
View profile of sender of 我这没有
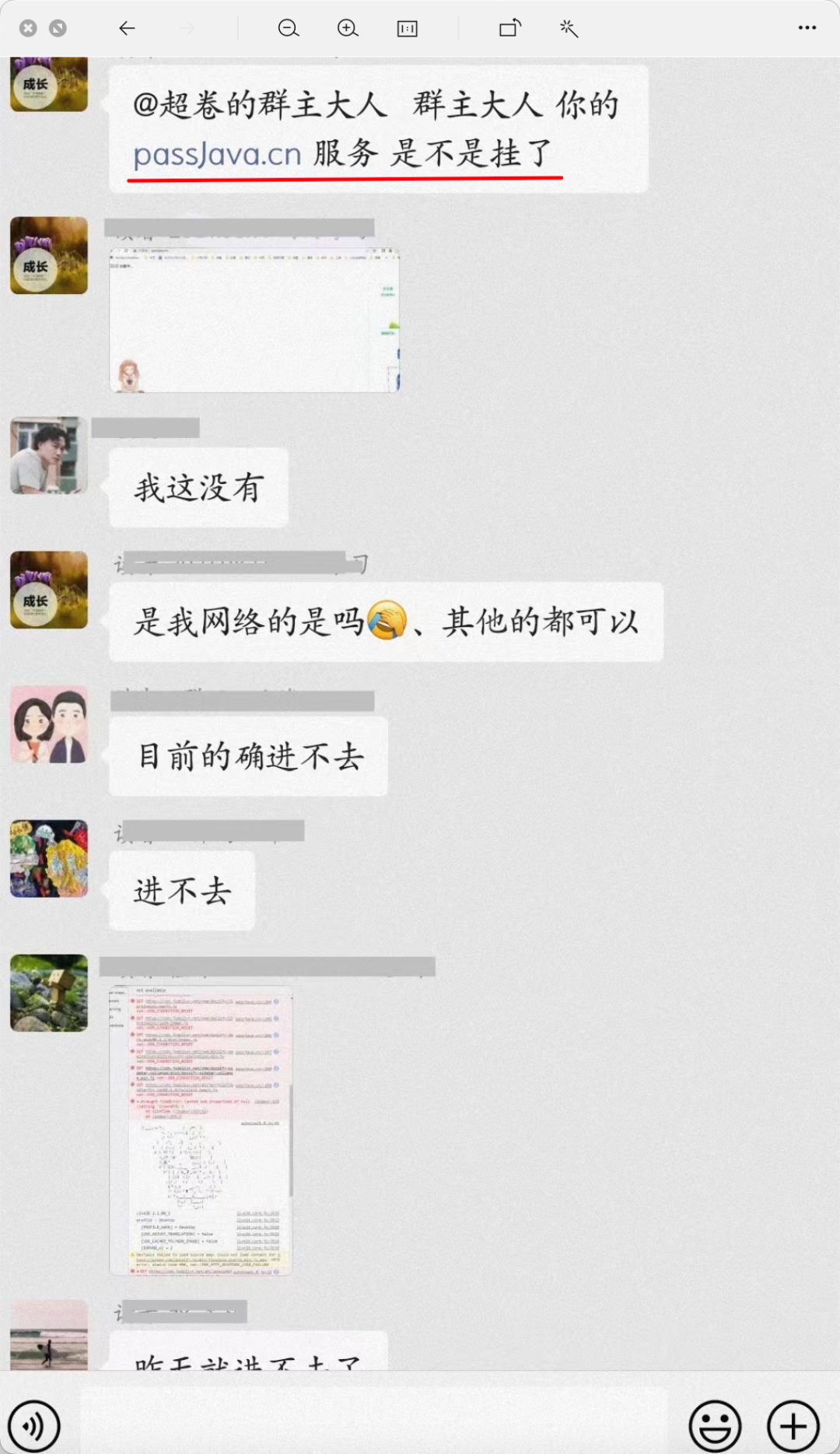click(48, 455)
